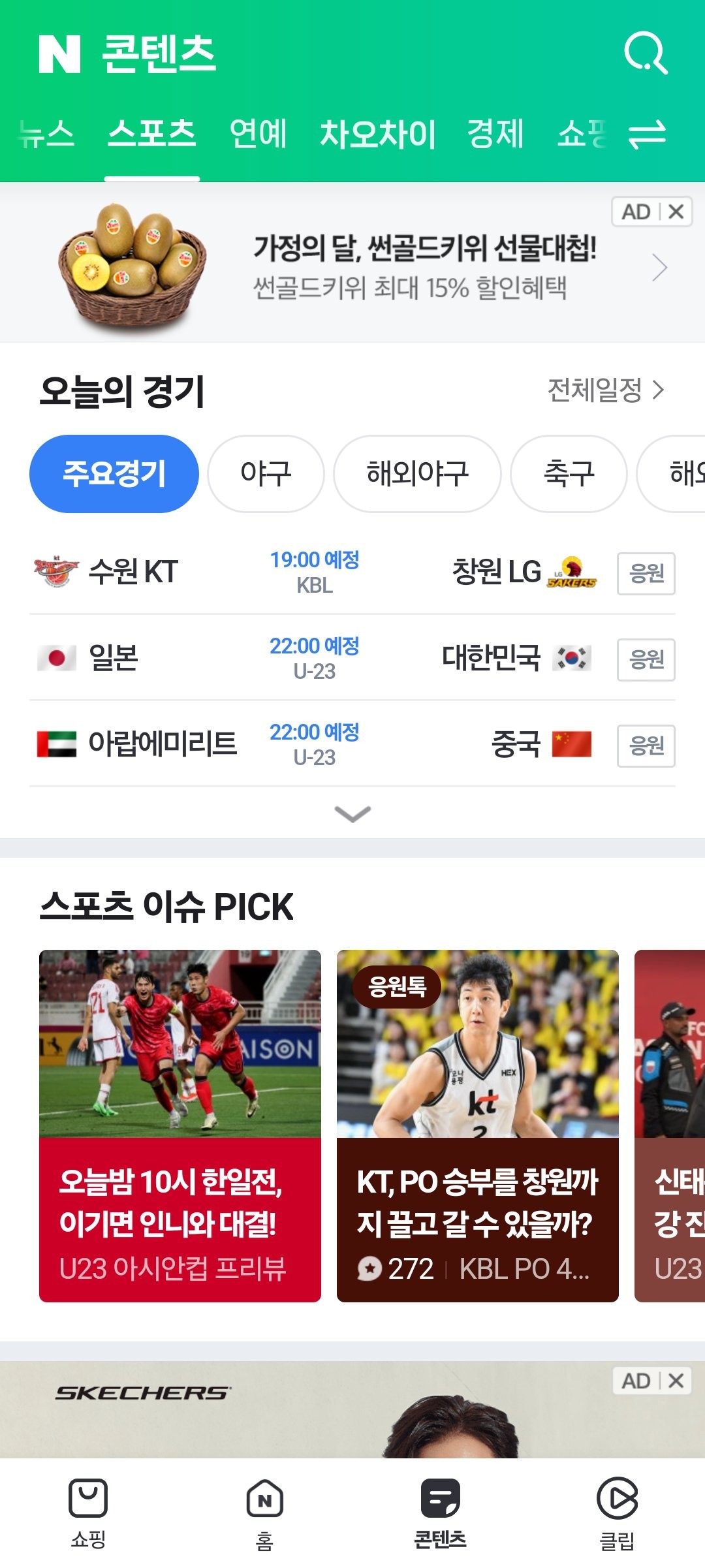Tap 응원 for 일본 vs 대한민국 match

click(646, 660)
